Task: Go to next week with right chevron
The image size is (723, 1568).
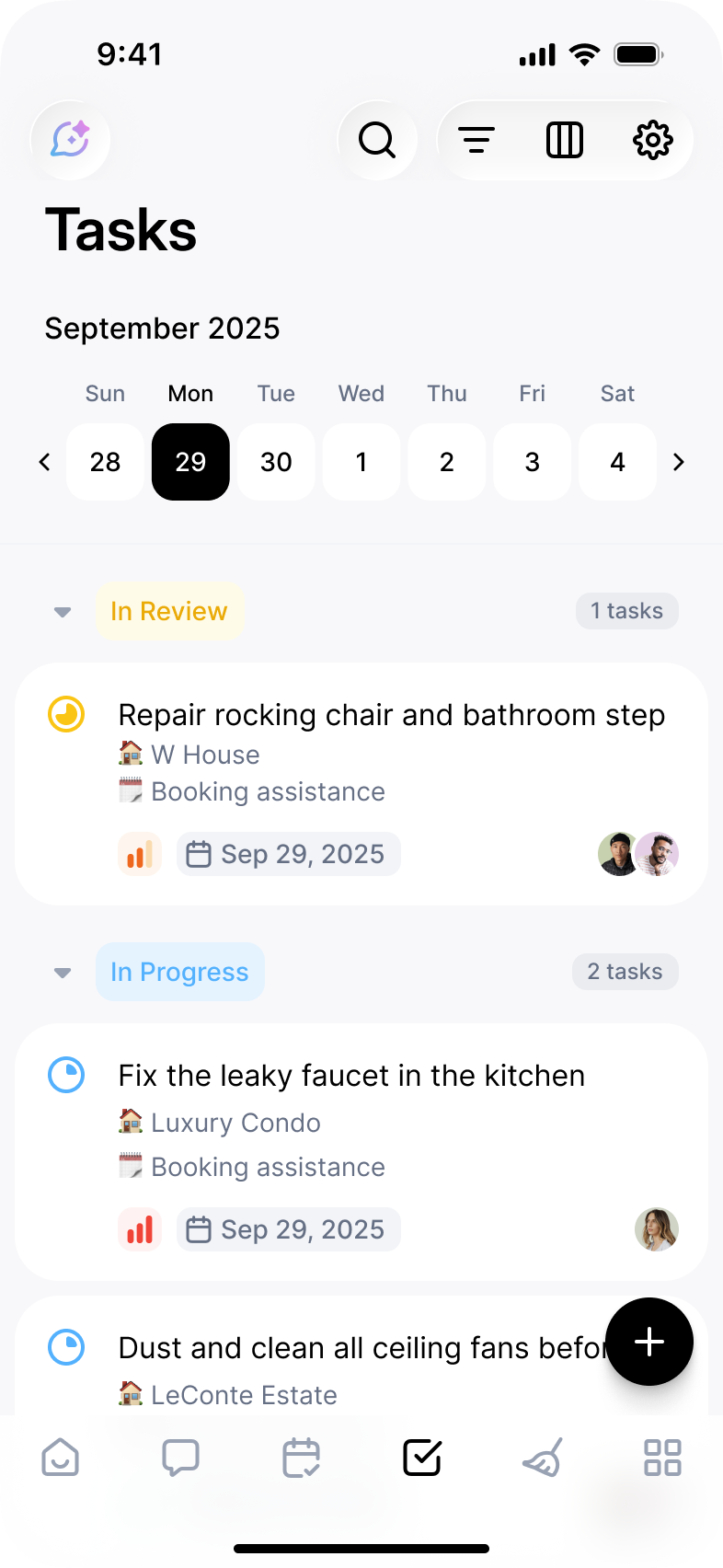Action: [x=679, y=462]
